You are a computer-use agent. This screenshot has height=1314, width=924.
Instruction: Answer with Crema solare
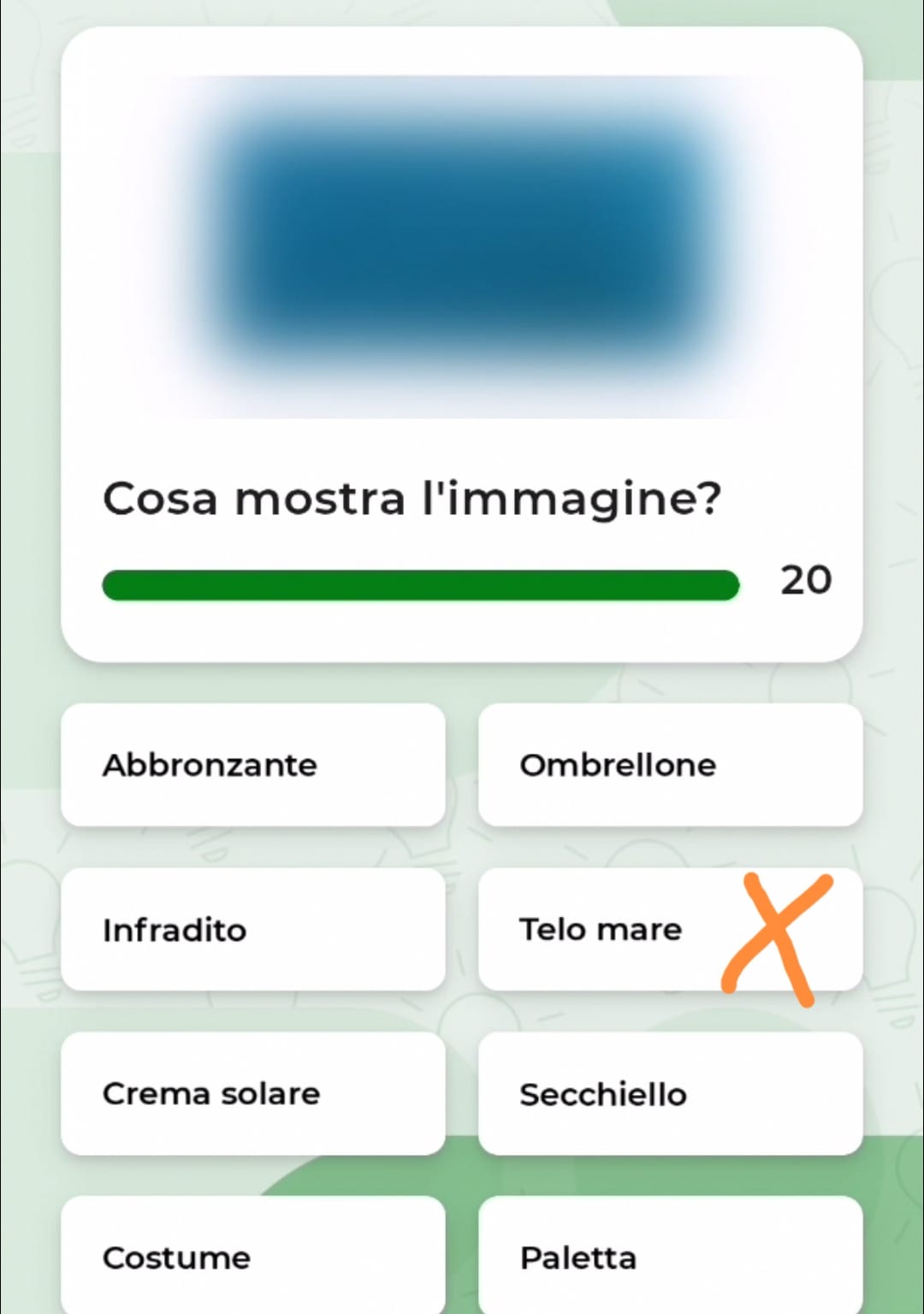tap(253, 1094)
